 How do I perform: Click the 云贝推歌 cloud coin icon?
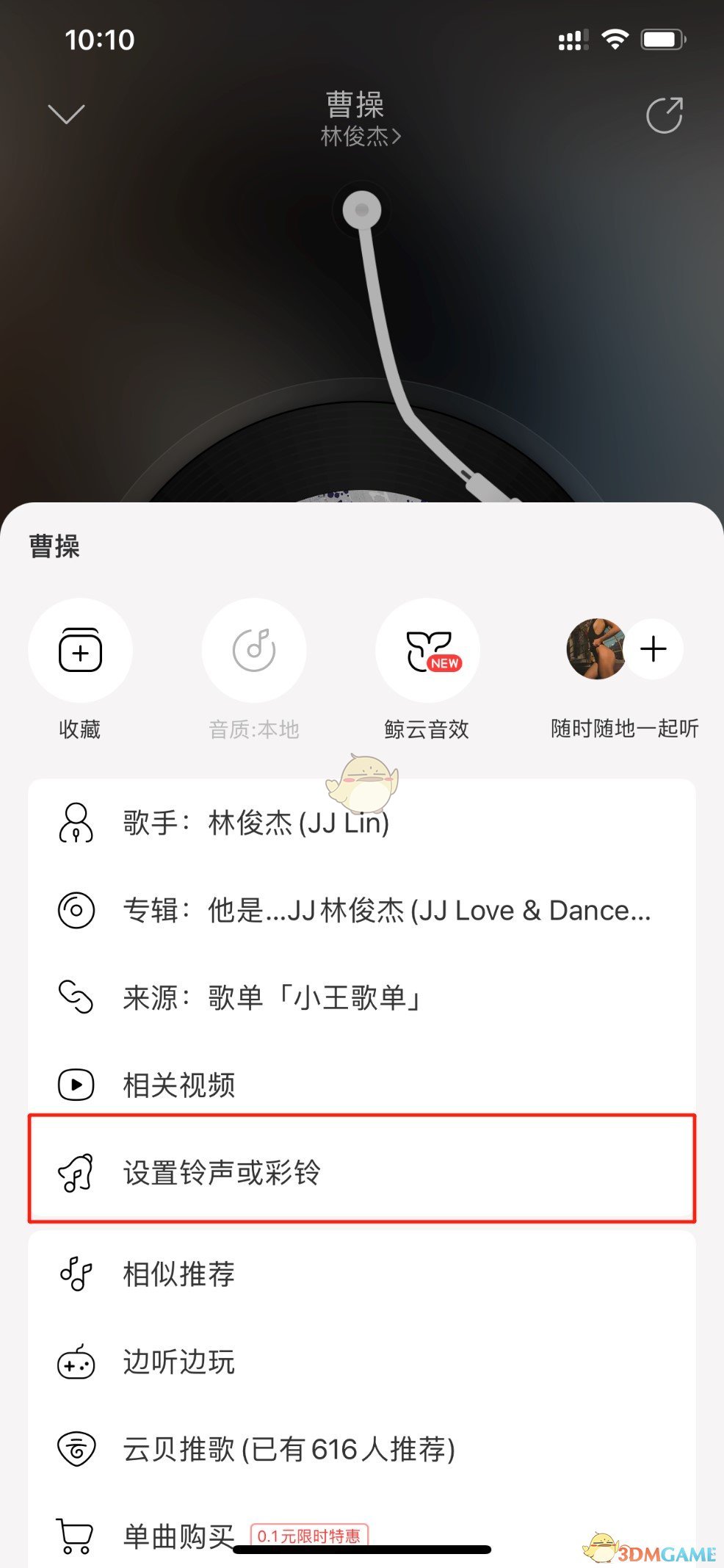[76, 1449]
